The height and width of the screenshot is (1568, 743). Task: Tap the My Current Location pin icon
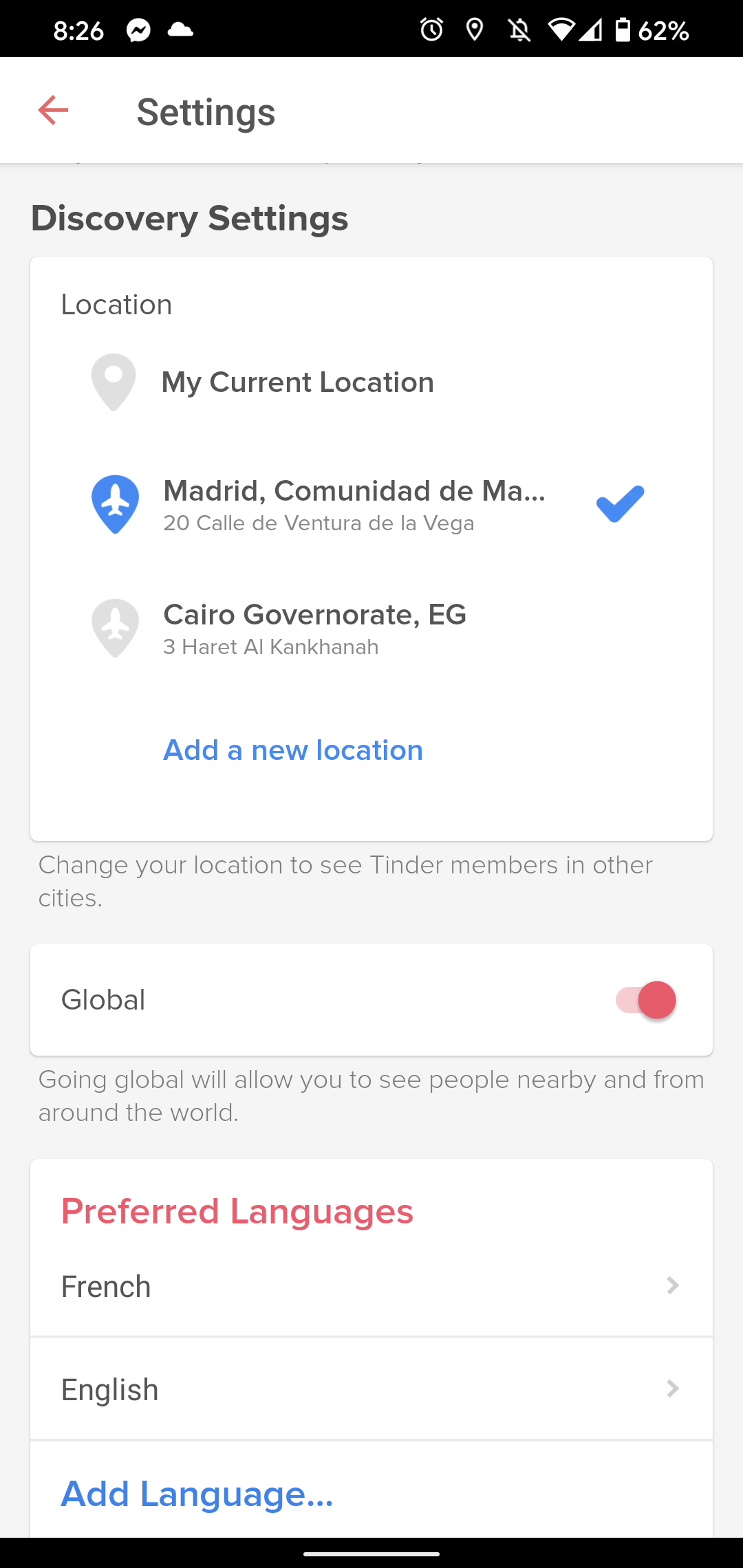[x=114, y=382]
